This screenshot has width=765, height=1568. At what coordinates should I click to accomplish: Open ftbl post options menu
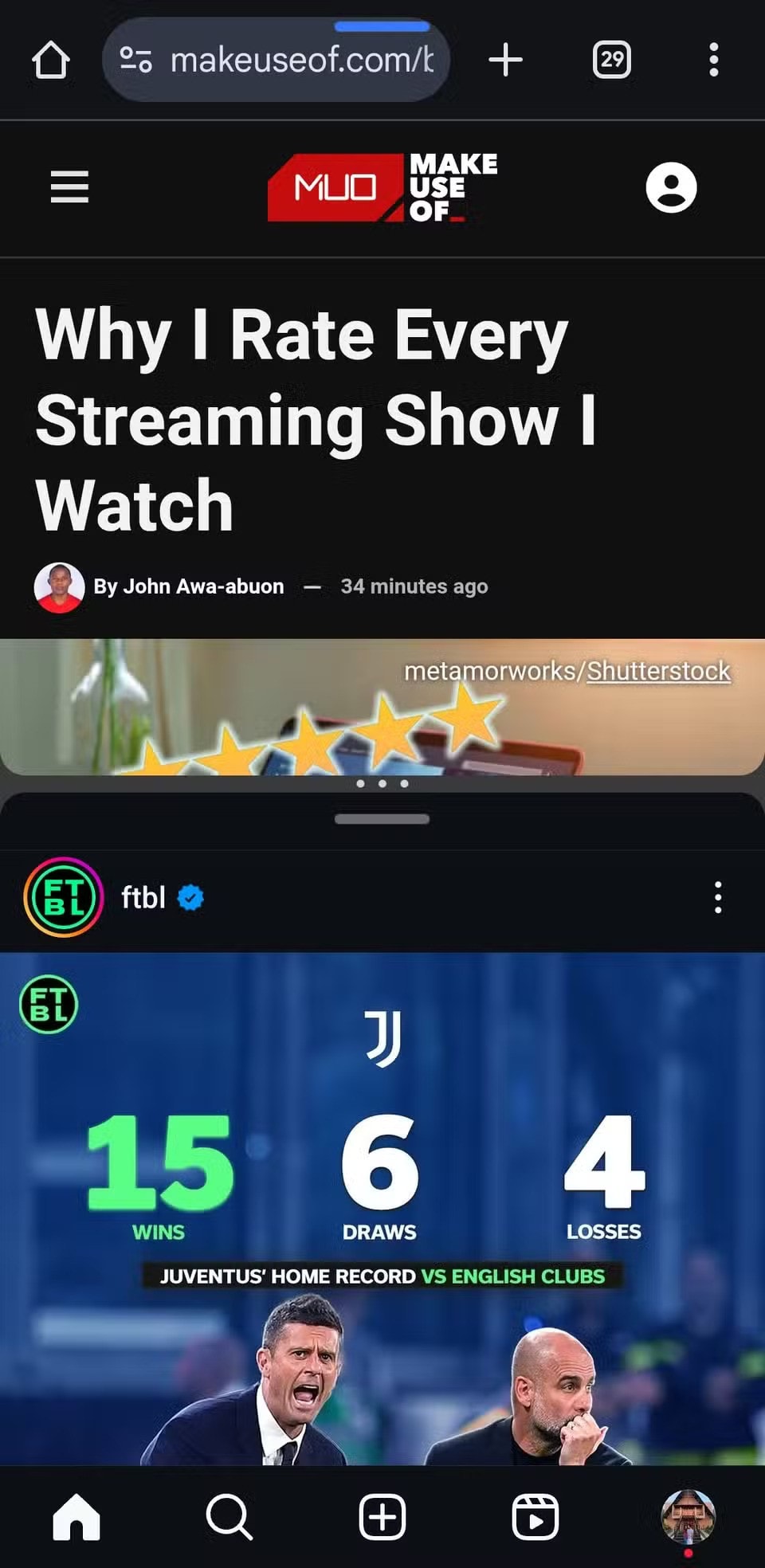point(717,898)
